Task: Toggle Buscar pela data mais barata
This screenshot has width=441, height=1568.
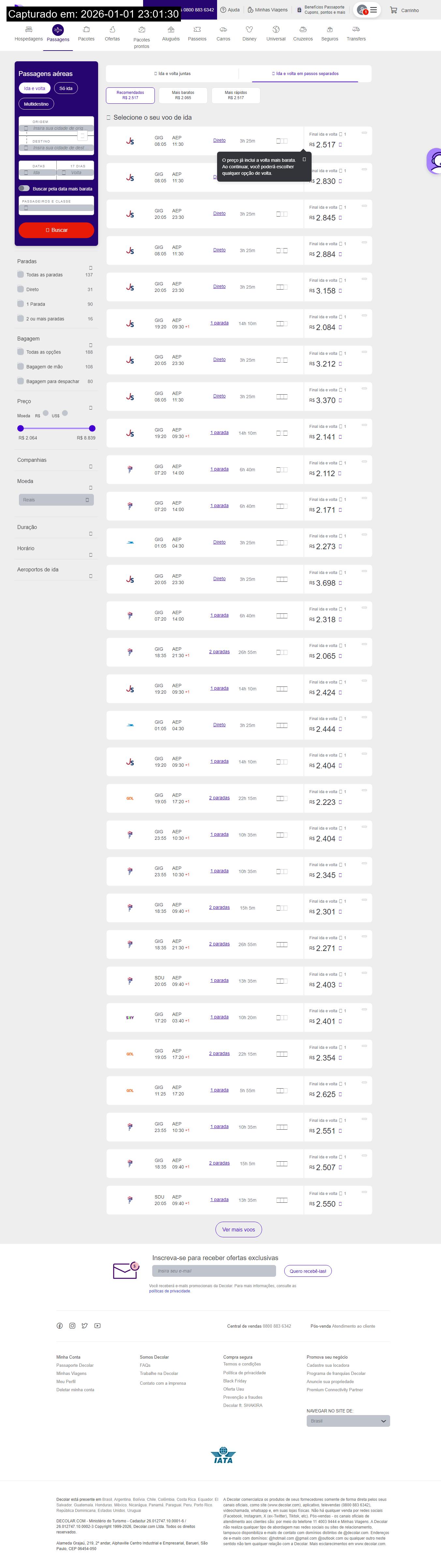Action: pos(24,189)
